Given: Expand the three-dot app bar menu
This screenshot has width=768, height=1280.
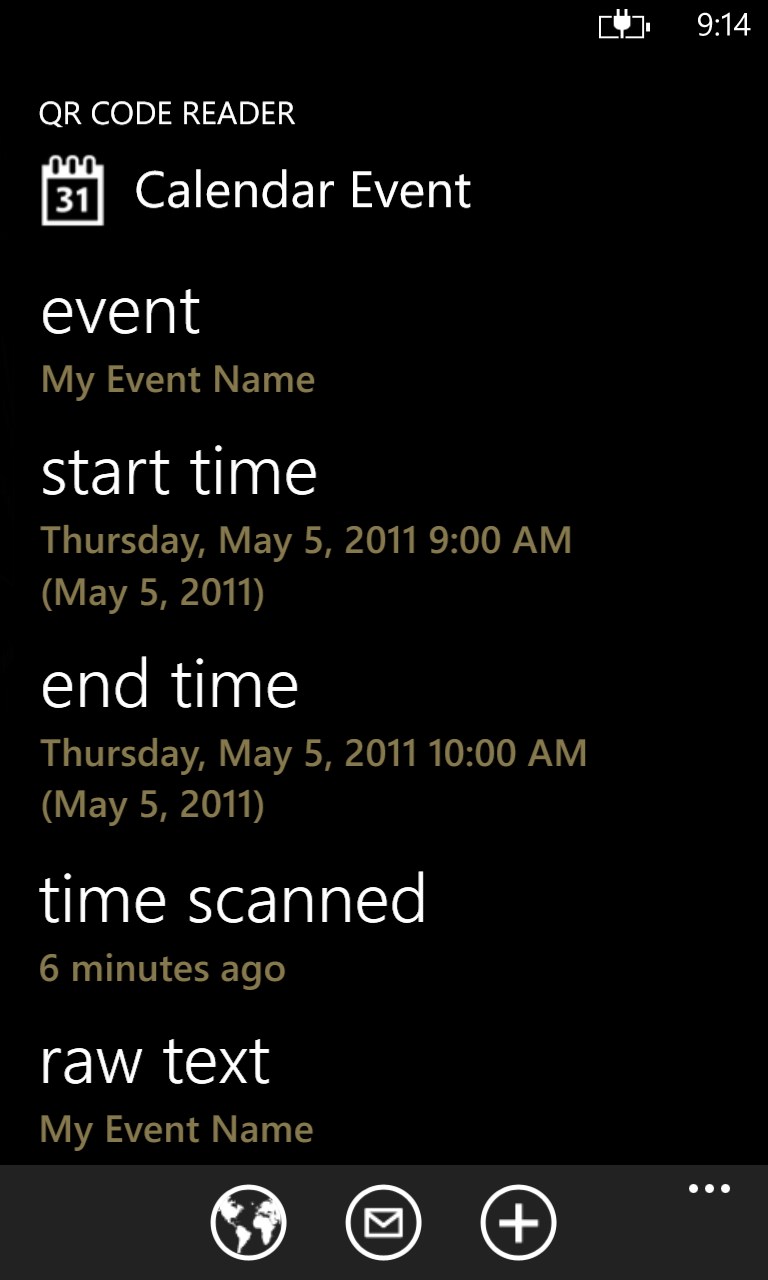Looking at the screenshot, I should (x=709, y=1189).
